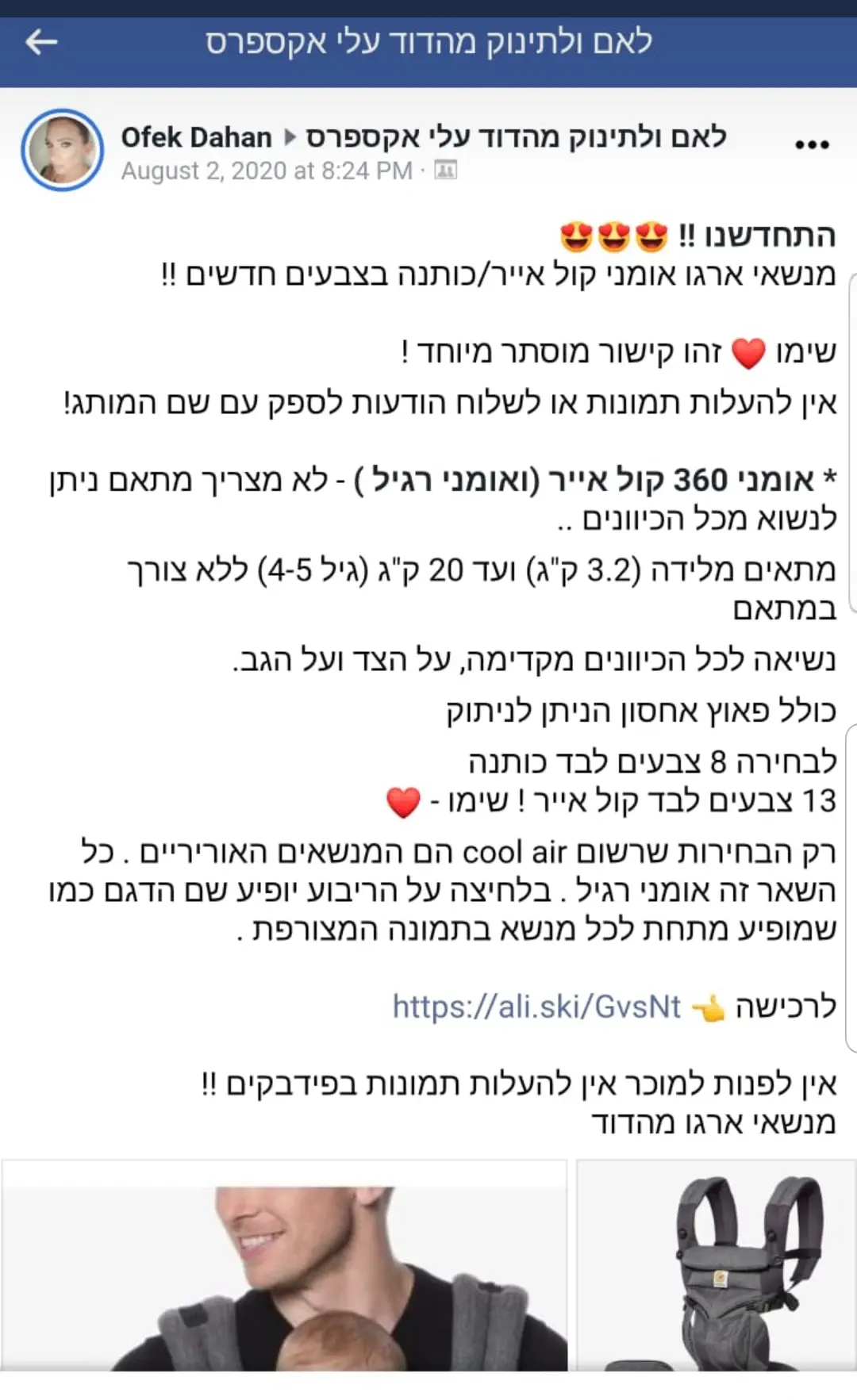Open the gray baby carrier photo
Screen dimensions: 857x1400
[716, 1265]
